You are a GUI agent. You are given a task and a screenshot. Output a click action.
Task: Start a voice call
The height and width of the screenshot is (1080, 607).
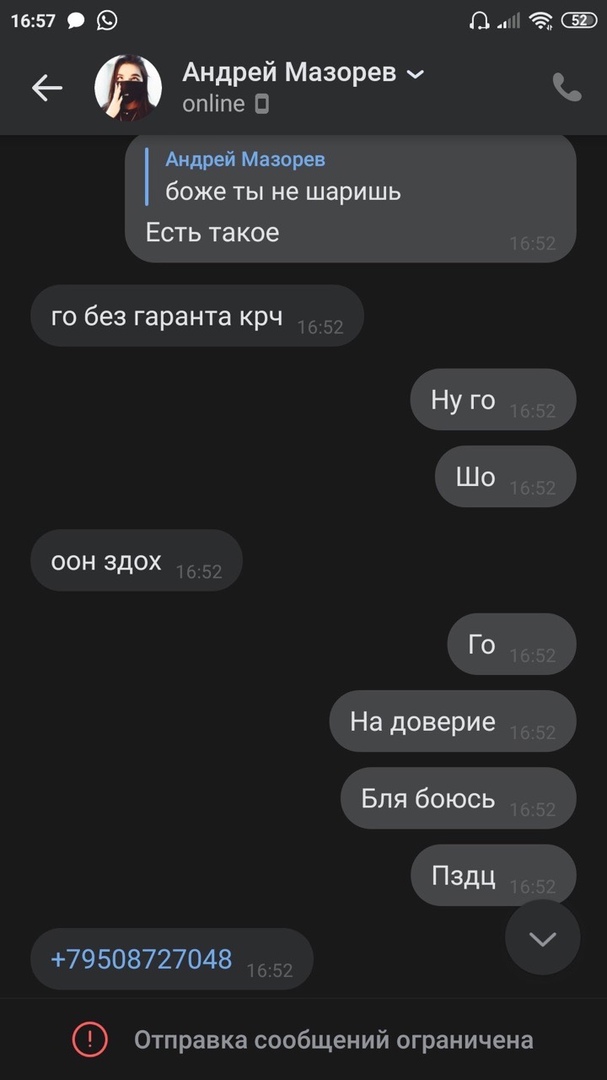click(x=567, y=88)
